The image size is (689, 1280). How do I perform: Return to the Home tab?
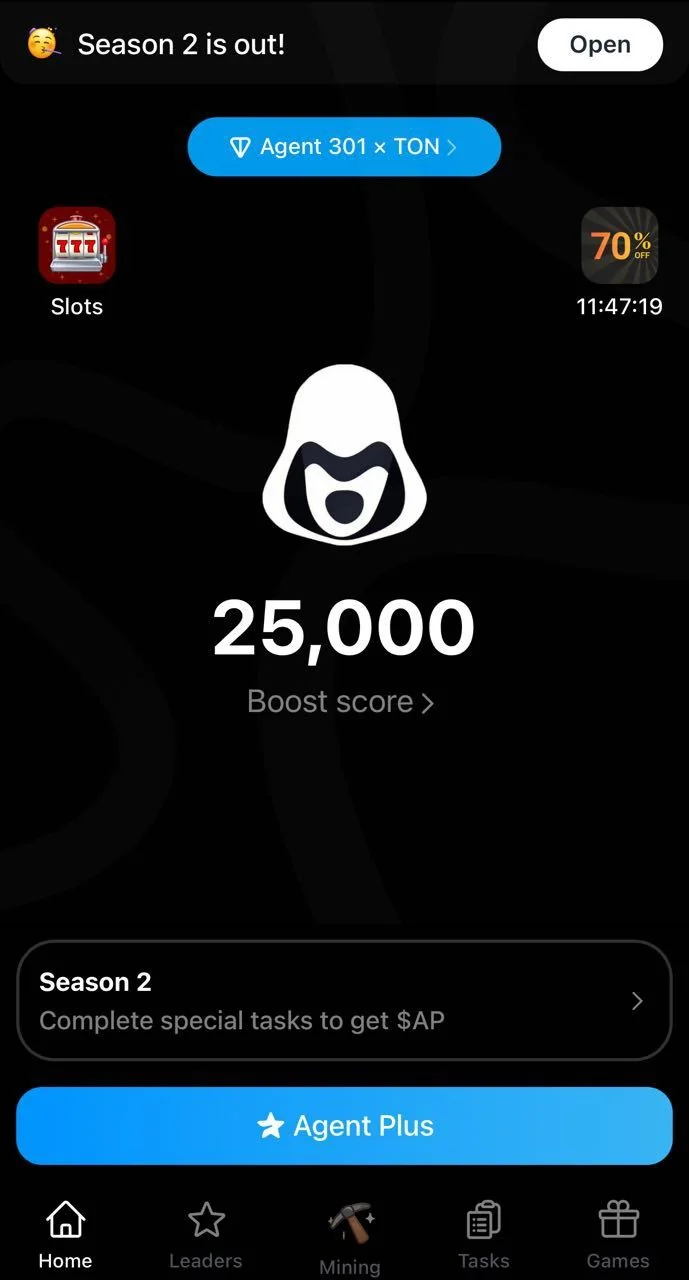(x=65, y=1236)
